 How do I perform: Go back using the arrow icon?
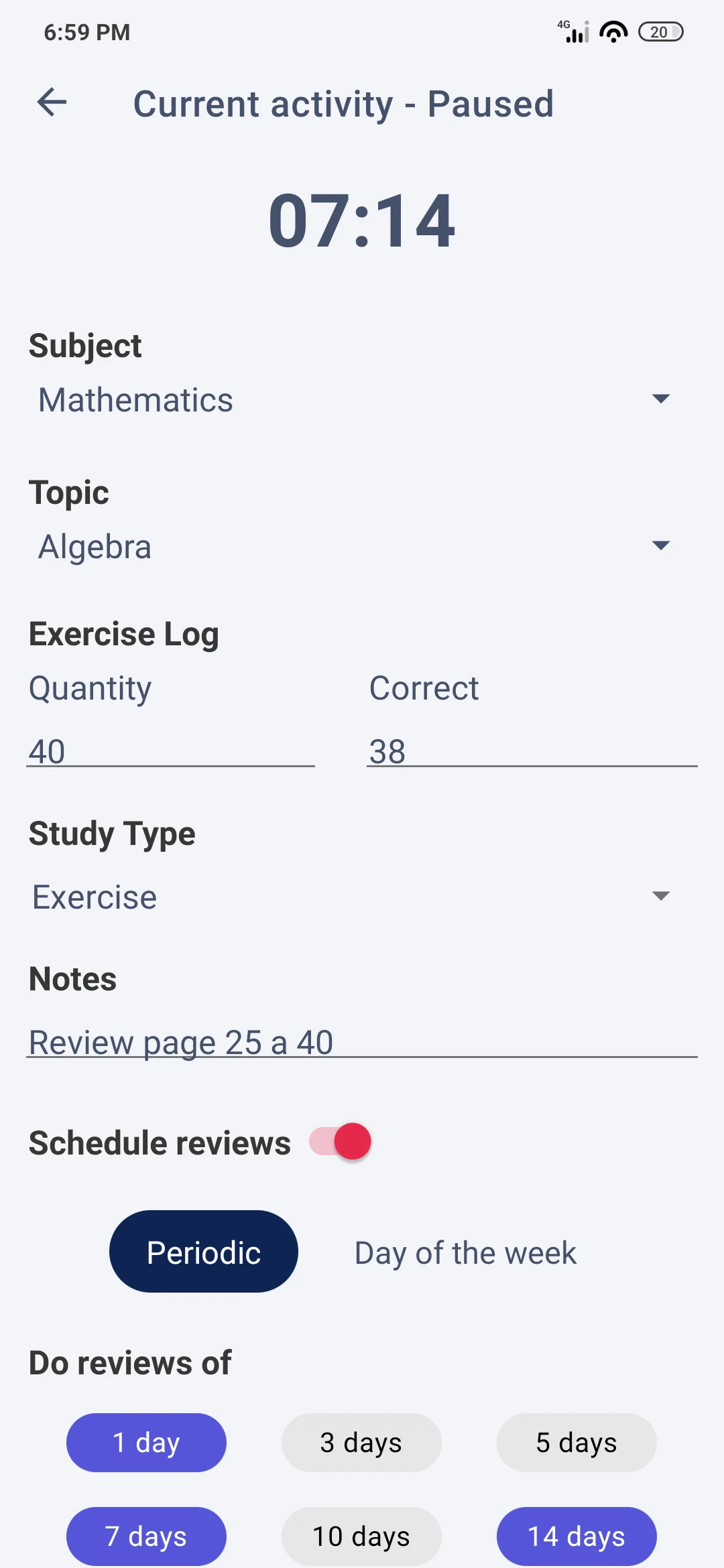pos(52,103)
